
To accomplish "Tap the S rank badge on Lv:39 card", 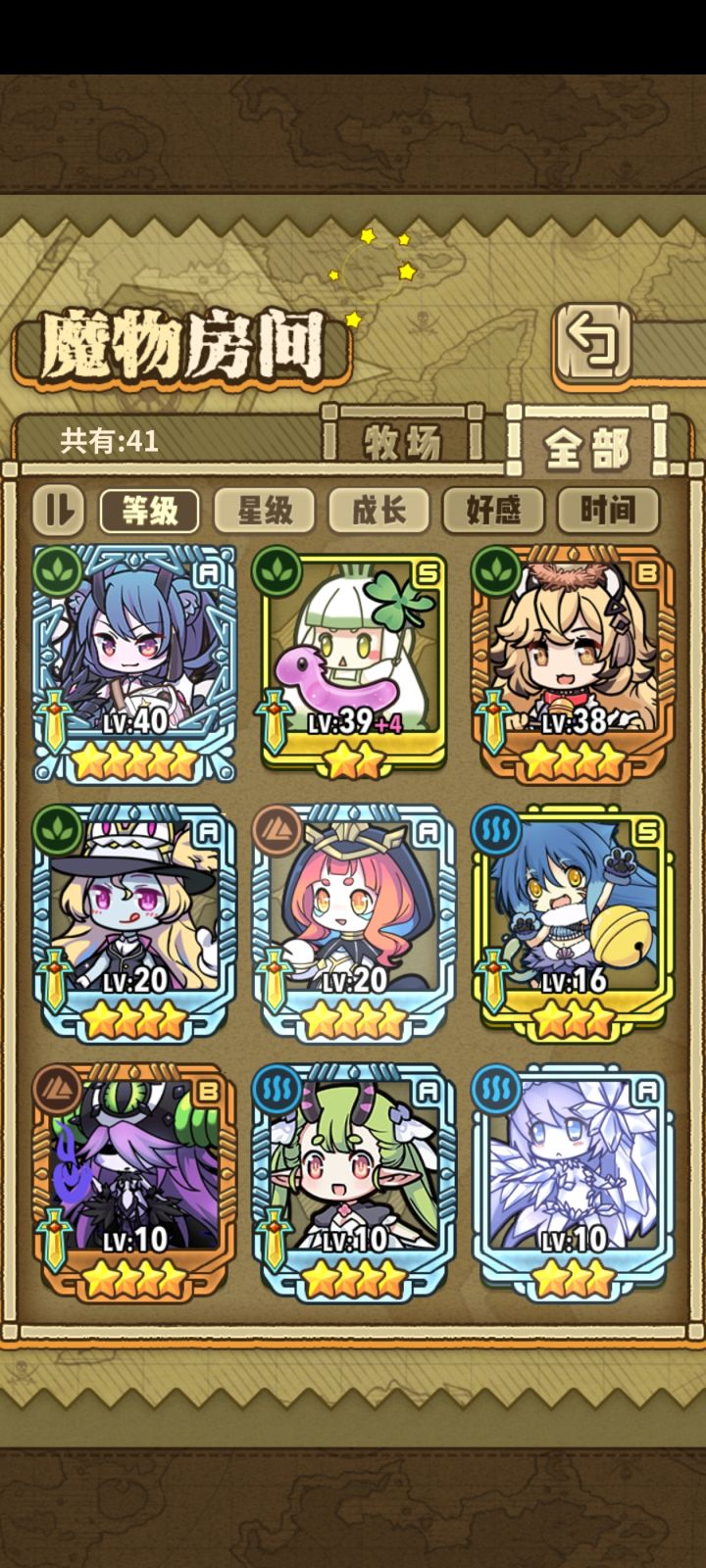I will click(x=426, y=573).
